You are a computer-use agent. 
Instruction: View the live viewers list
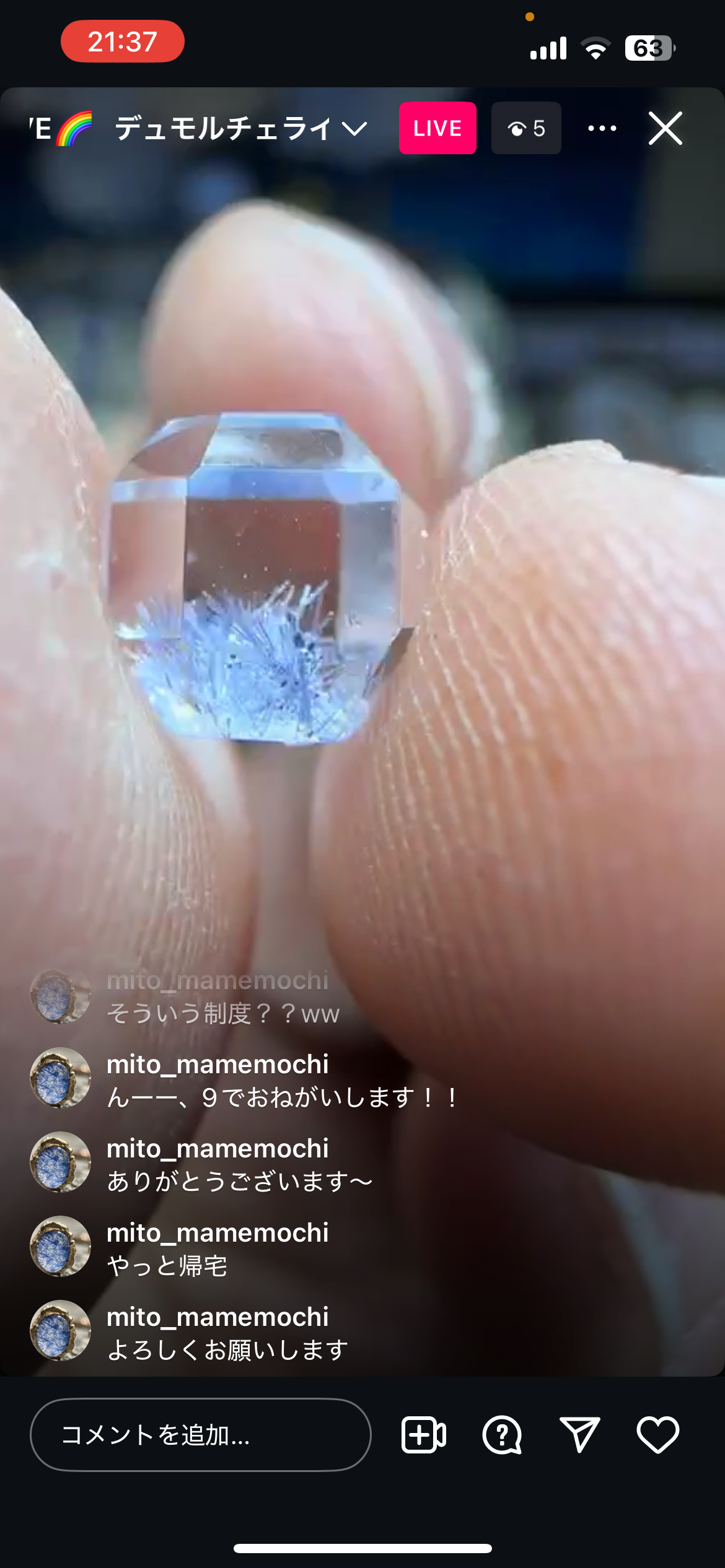[526, 128]
